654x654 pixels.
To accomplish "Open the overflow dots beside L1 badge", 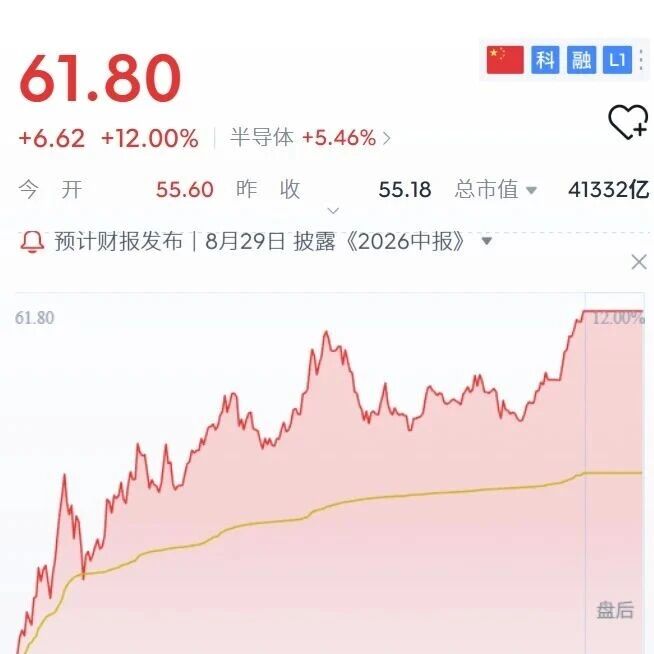I will click(641, 60).
